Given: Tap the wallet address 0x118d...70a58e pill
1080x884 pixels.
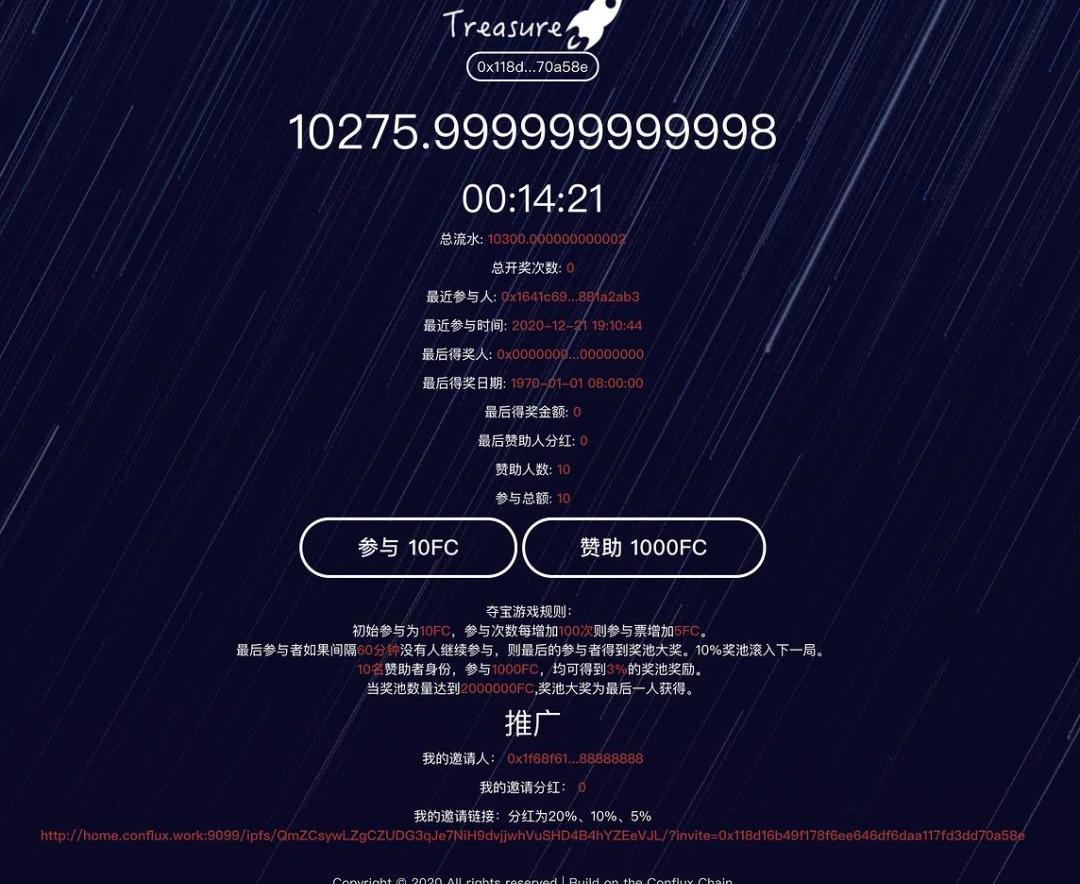Looking at the screenshot, I should 532,67.
